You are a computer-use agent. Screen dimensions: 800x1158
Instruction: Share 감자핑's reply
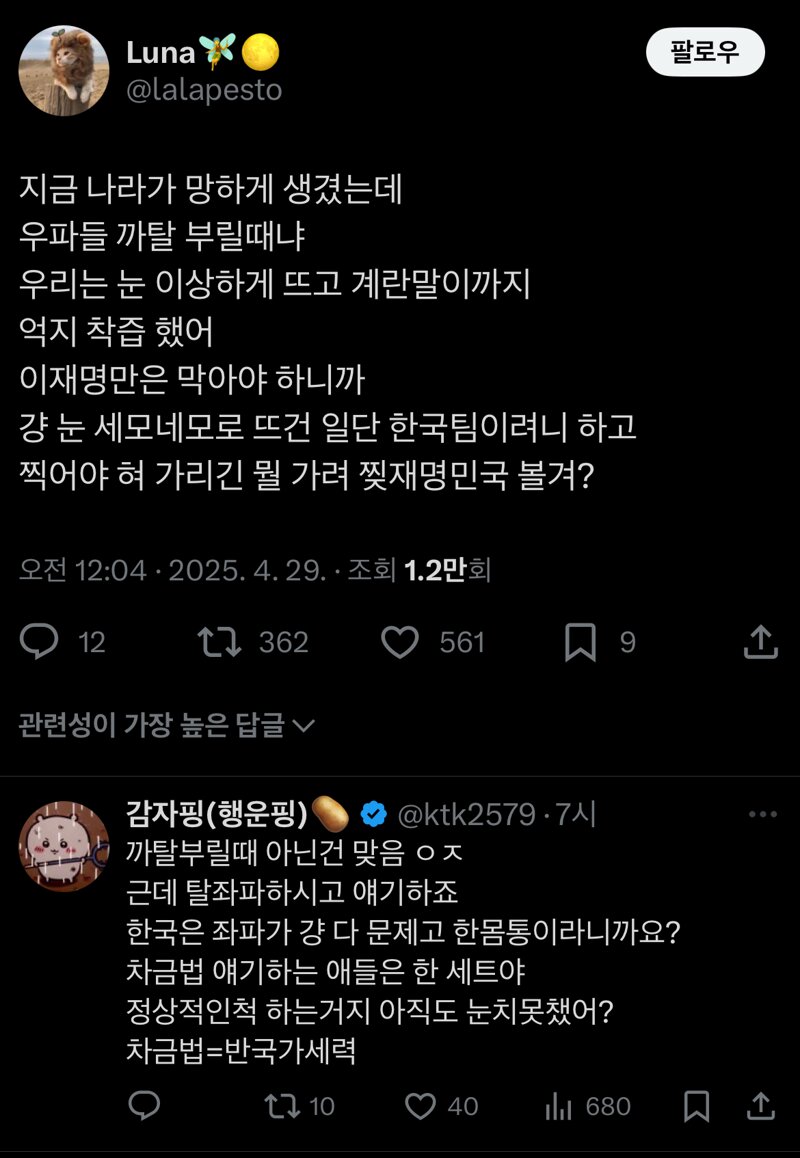[761, 1106]
